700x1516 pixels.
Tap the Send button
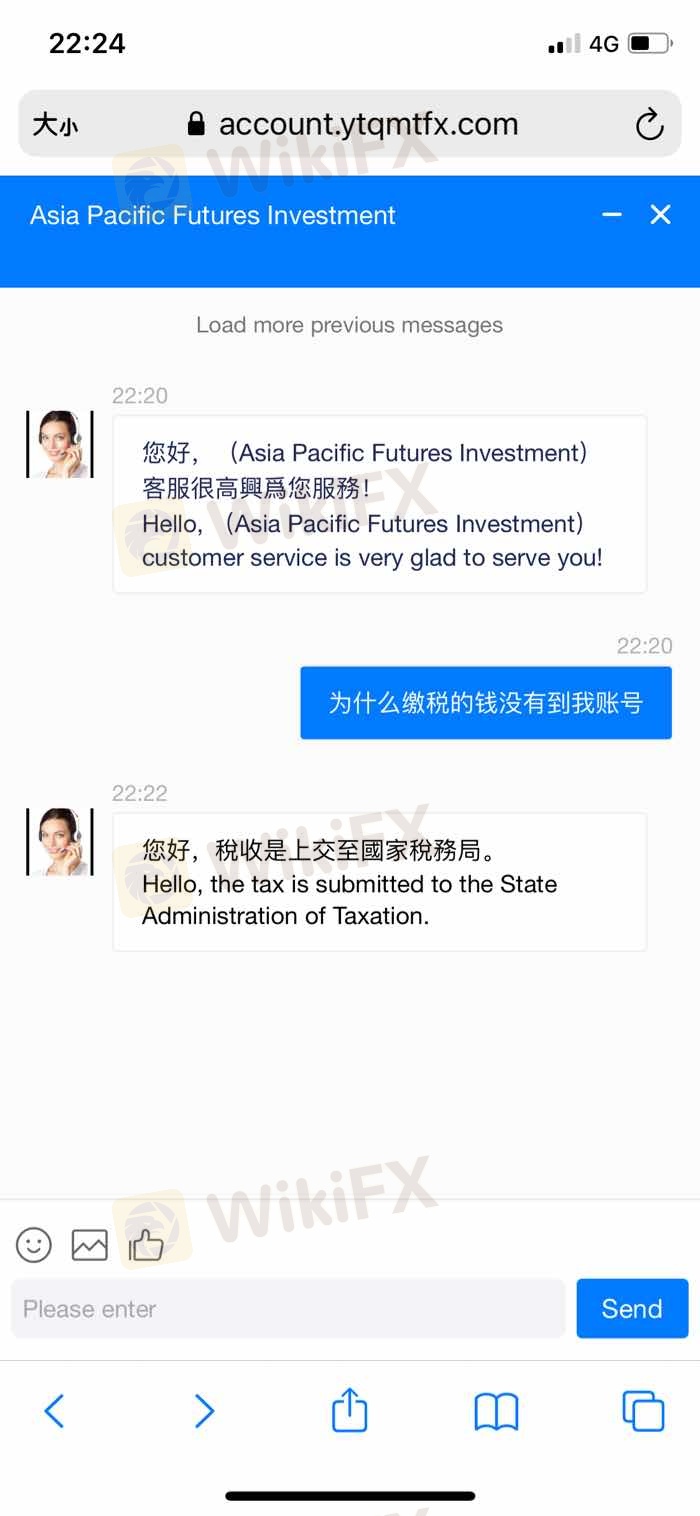[632, 1309]
